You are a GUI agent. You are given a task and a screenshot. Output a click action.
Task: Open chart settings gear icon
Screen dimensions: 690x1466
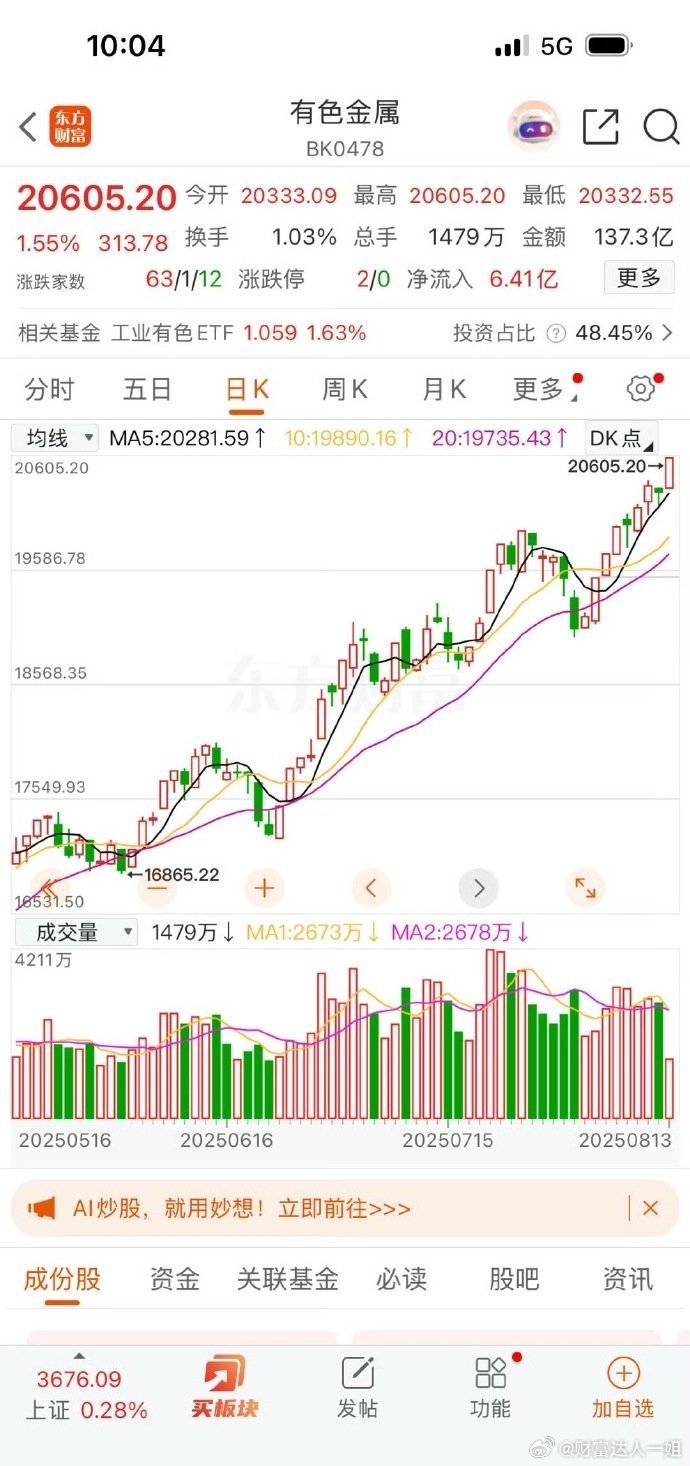click(641, 389)
